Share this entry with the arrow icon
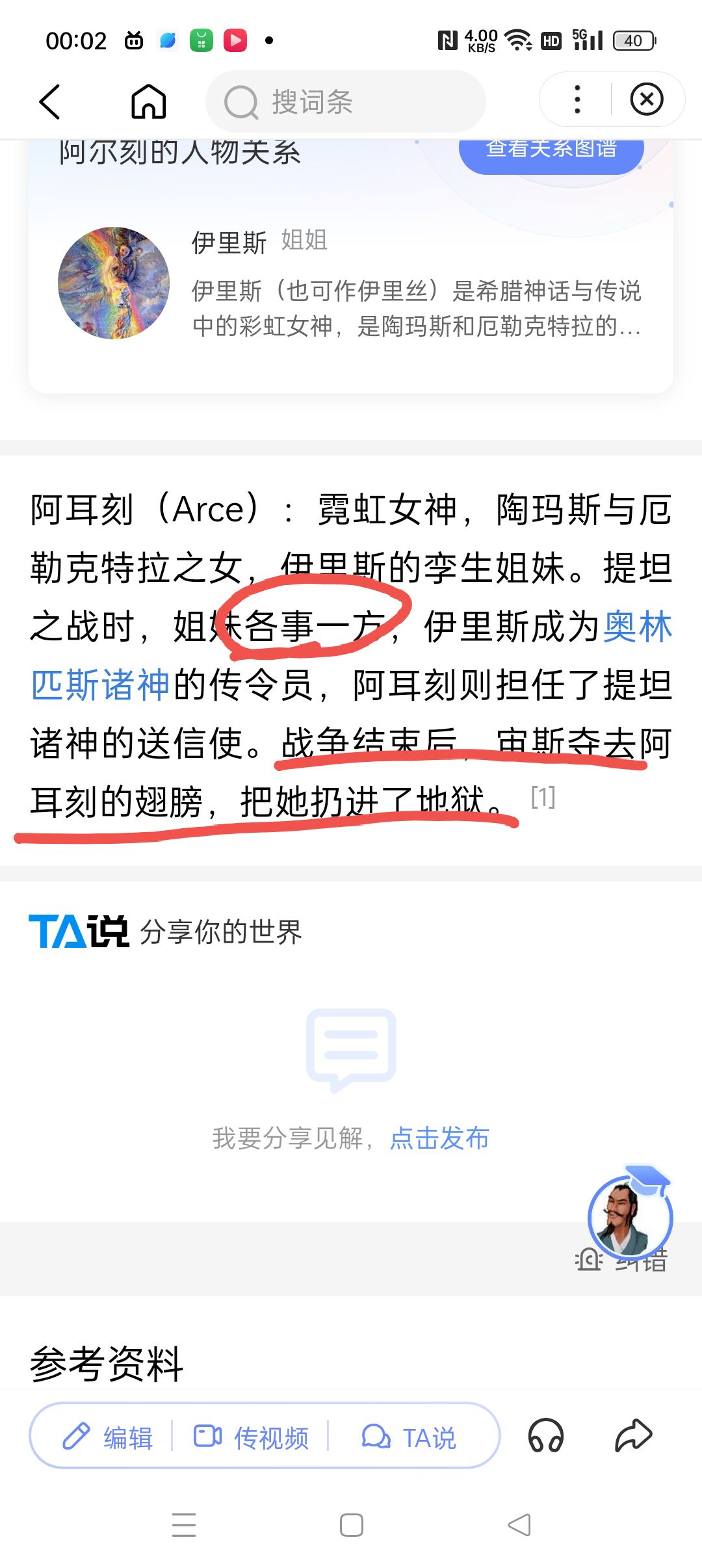The height and width of the screenshot is (1568, 702). [632, 1435]
